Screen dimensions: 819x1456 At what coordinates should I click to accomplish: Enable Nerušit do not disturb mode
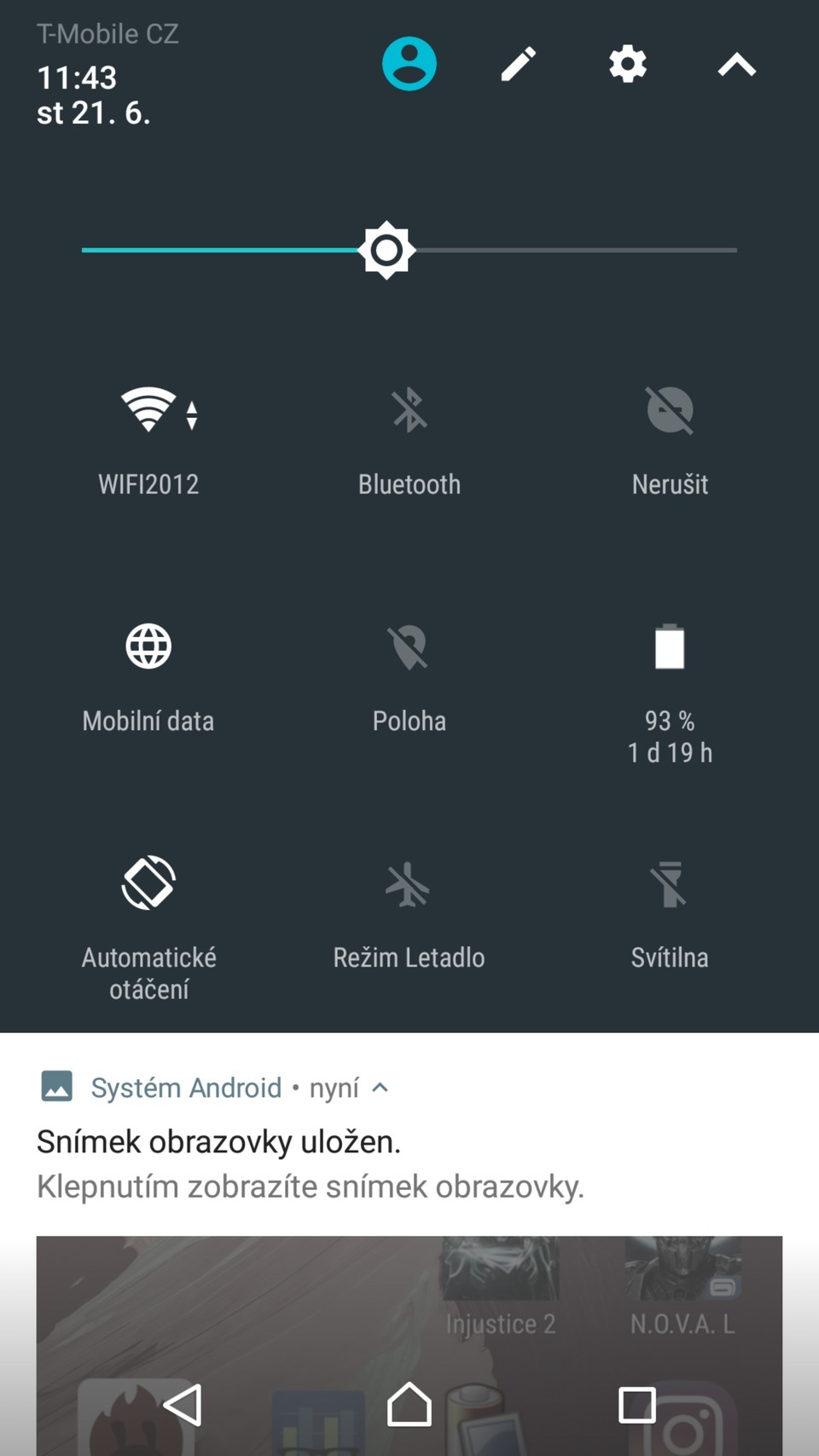pos(671,409)
